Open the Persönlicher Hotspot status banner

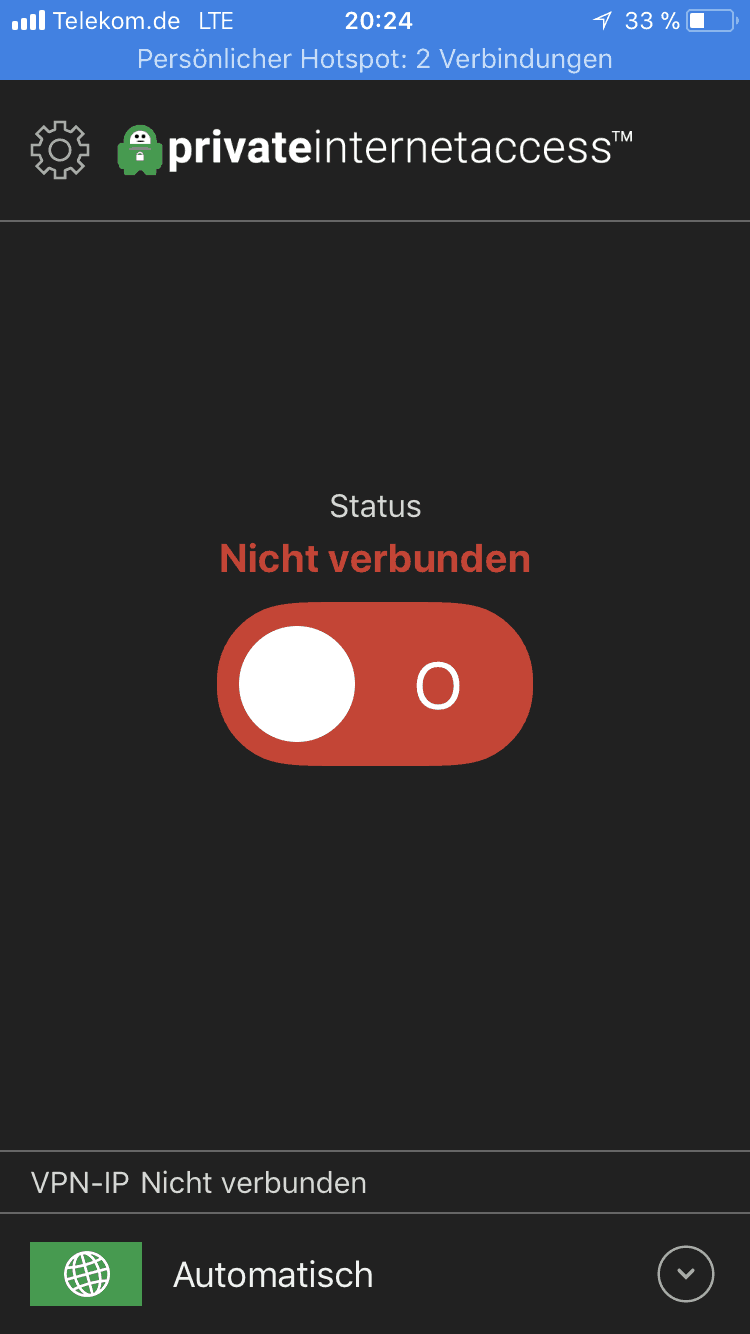pyautogui.click(x=375, y=59)
